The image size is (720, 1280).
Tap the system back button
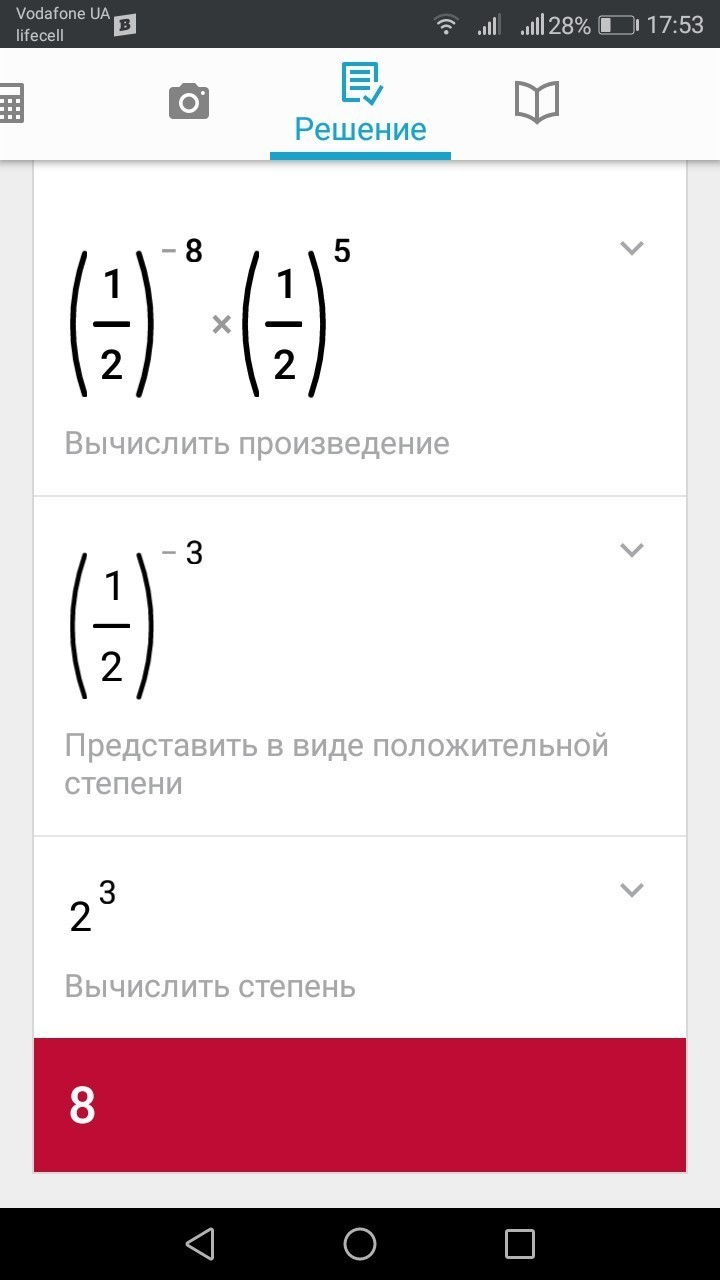click(x=200, y=1244)
